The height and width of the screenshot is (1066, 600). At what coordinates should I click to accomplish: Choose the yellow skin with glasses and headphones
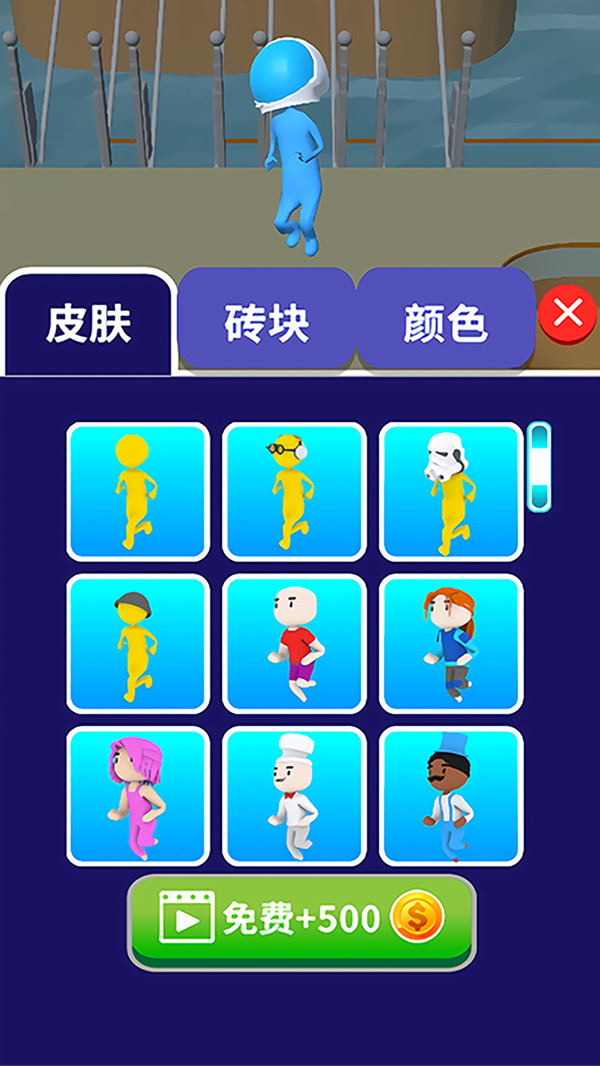pos(294,491)
